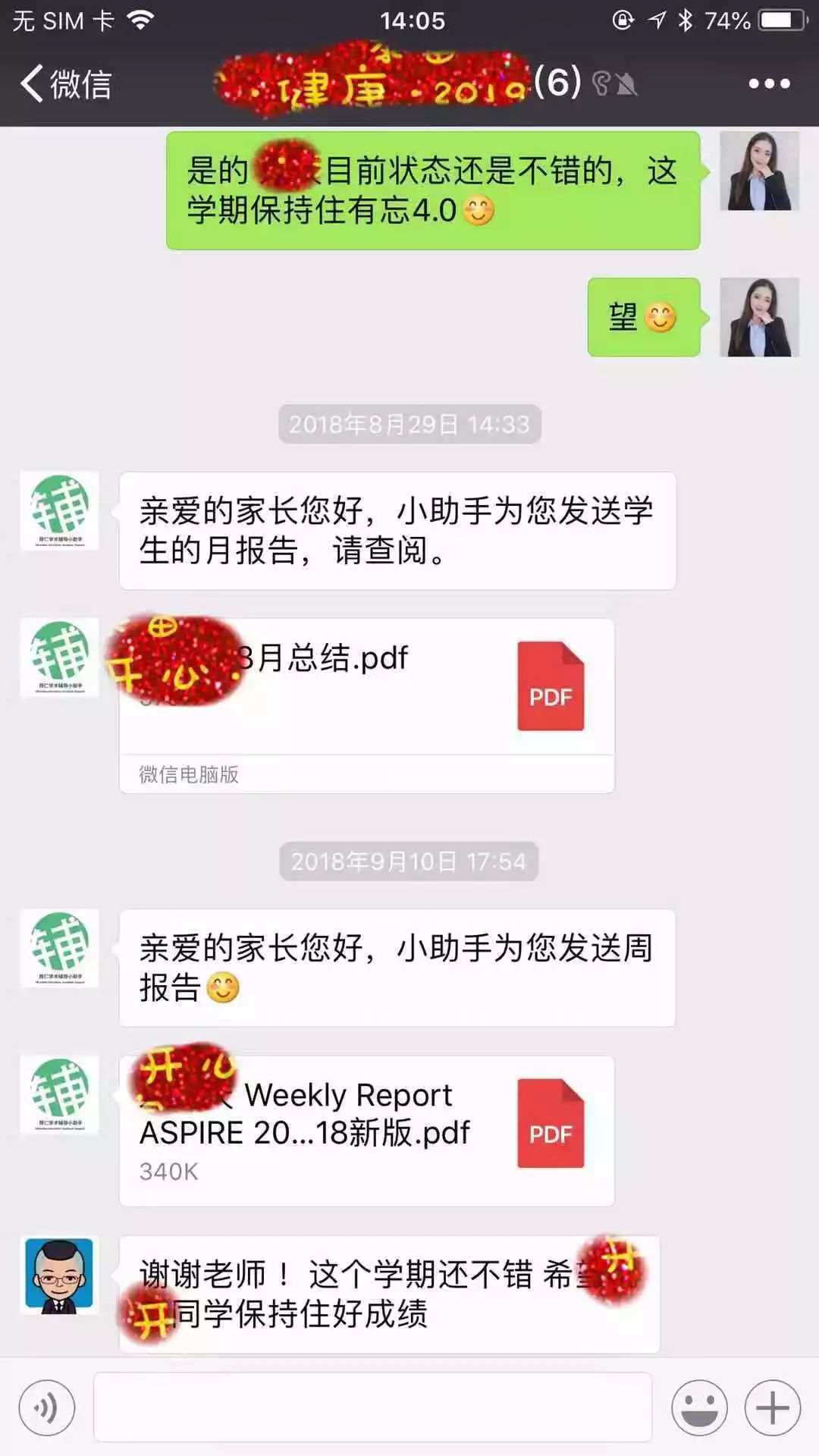Go back to the WeChat chat list
Image resolution: width=819 pixels, height=1456 pixels.
(67, 83)
